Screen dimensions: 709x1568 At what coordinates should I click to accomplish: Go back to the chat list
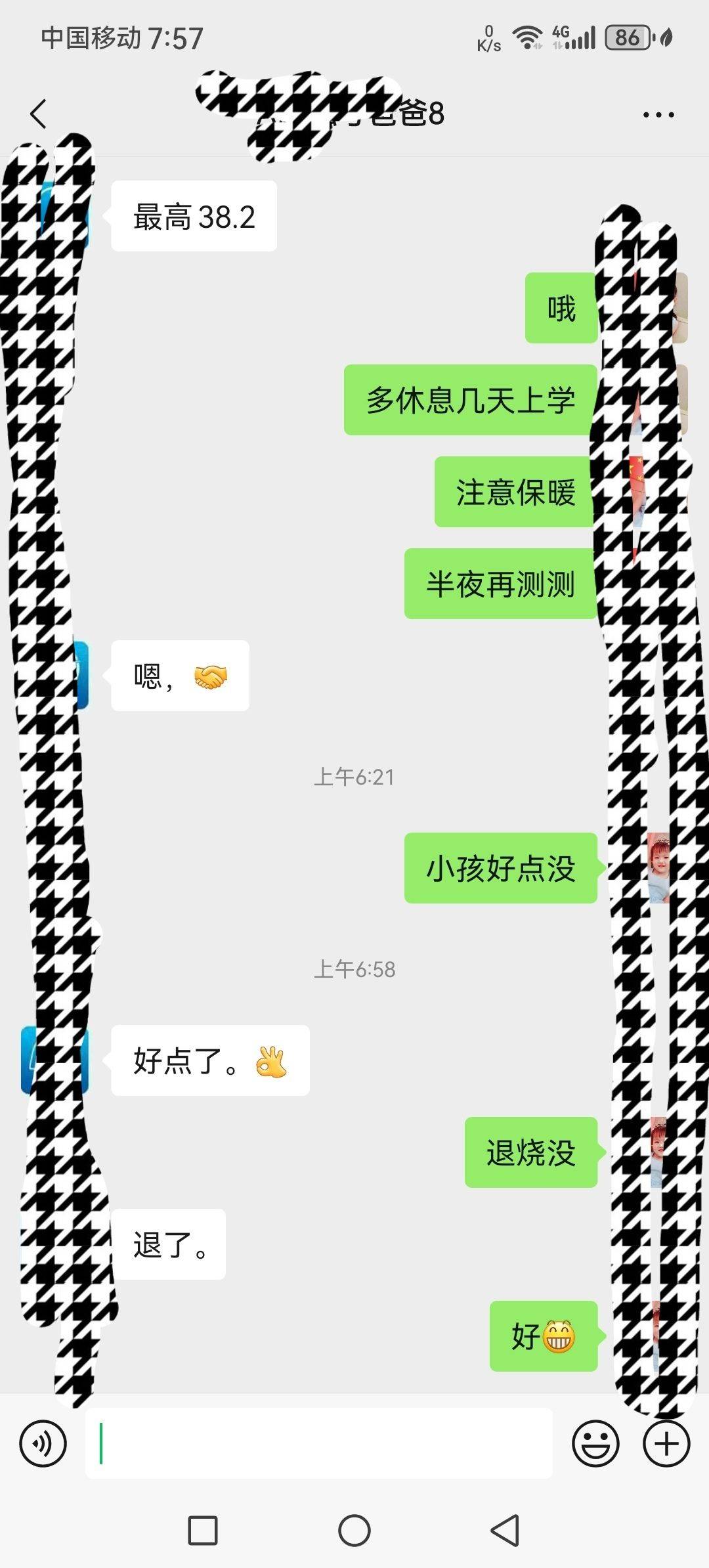pyautogui.click(x=39, y=114)
